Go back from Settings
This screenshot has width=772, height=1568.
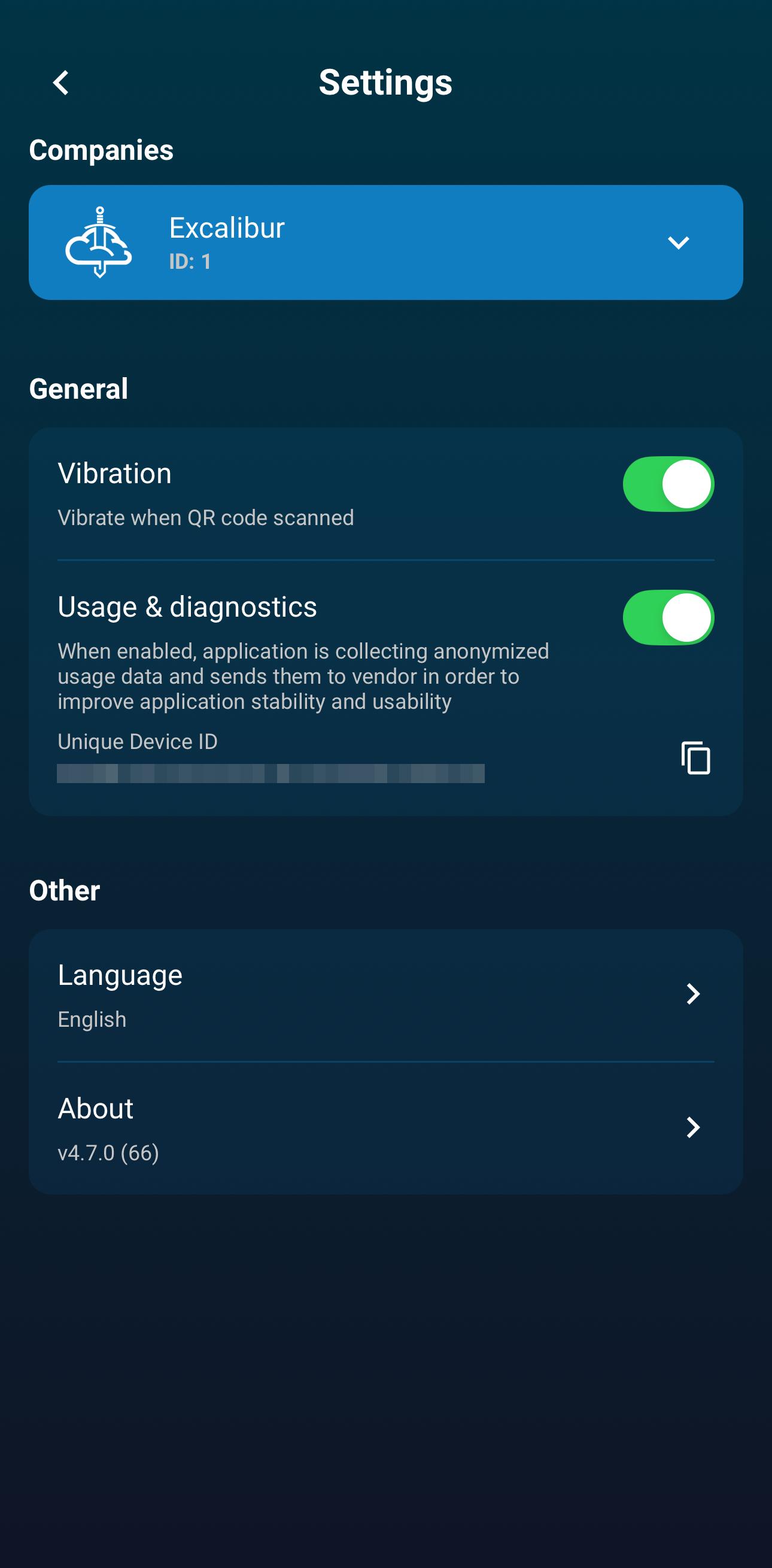(61, 83)
